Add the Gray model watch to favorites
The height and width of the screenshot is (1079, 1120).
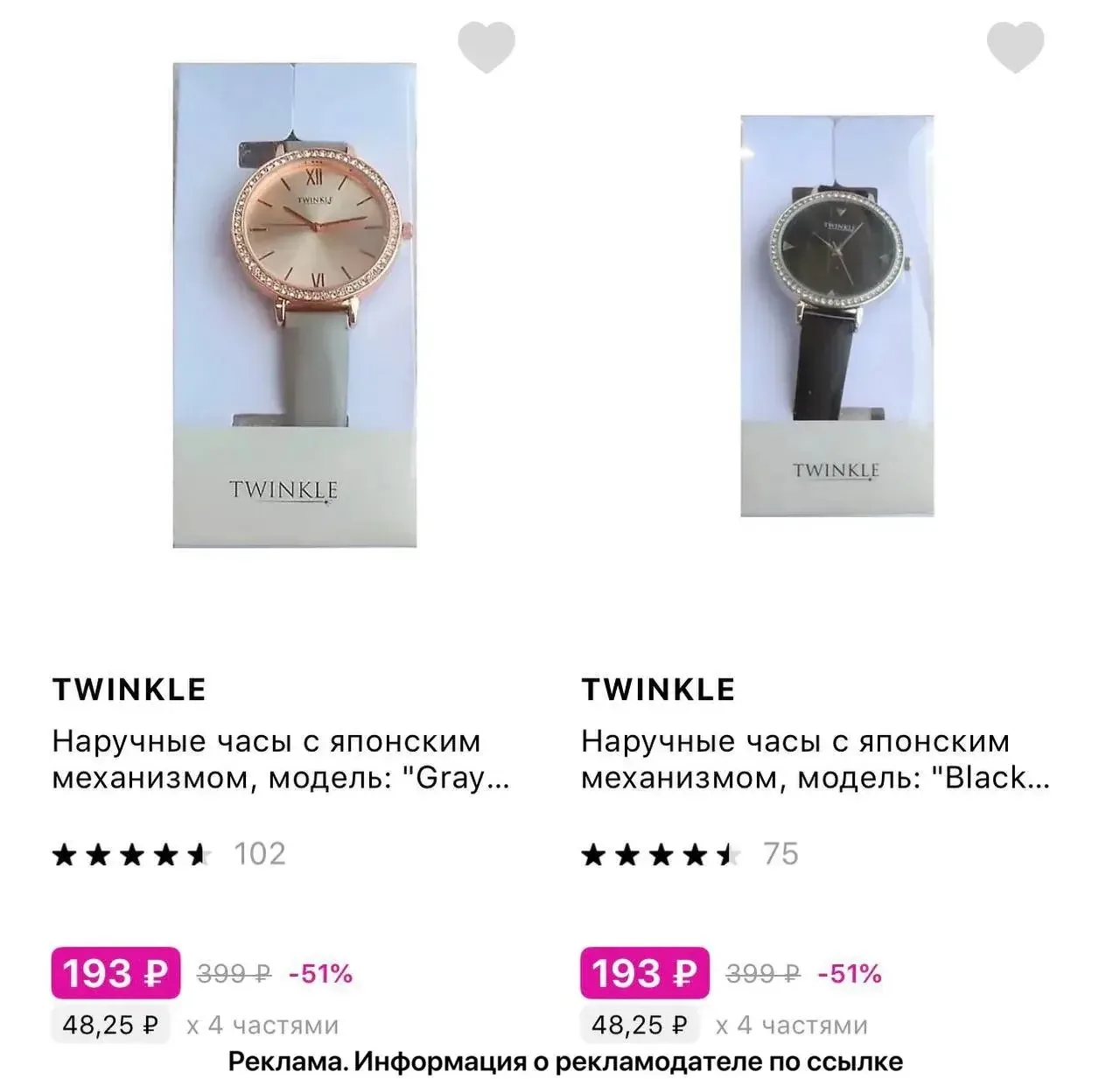pos(486,47)
